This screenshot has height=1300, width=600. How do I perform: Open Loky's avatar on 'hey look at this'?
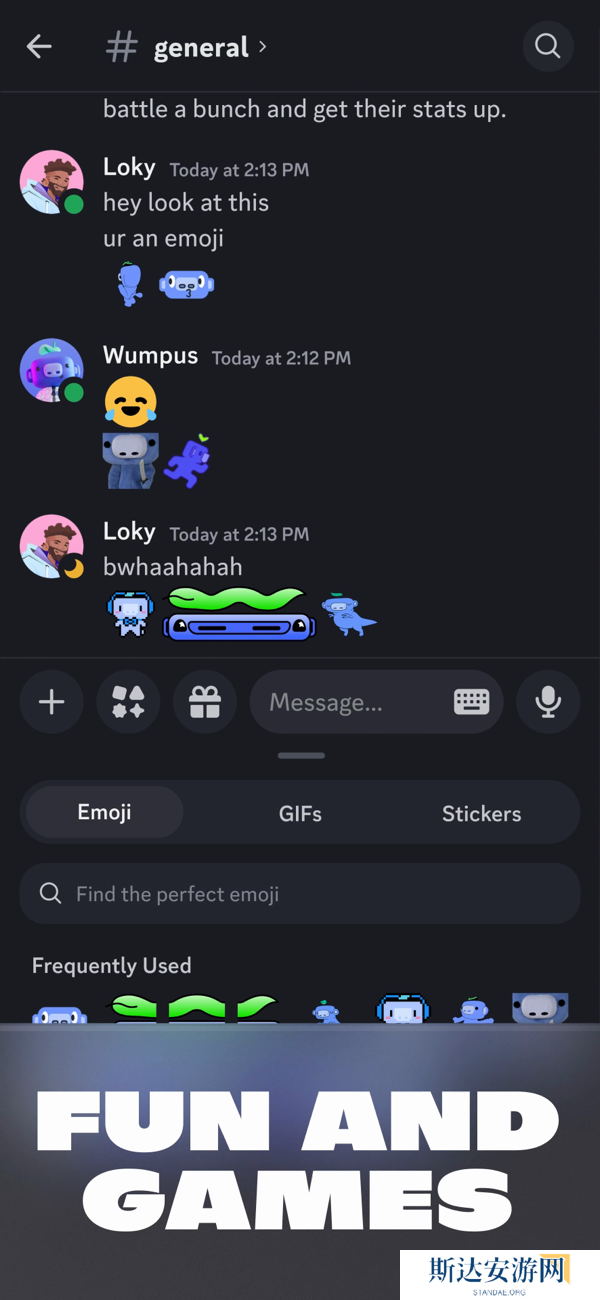click(x=51, y=182)
